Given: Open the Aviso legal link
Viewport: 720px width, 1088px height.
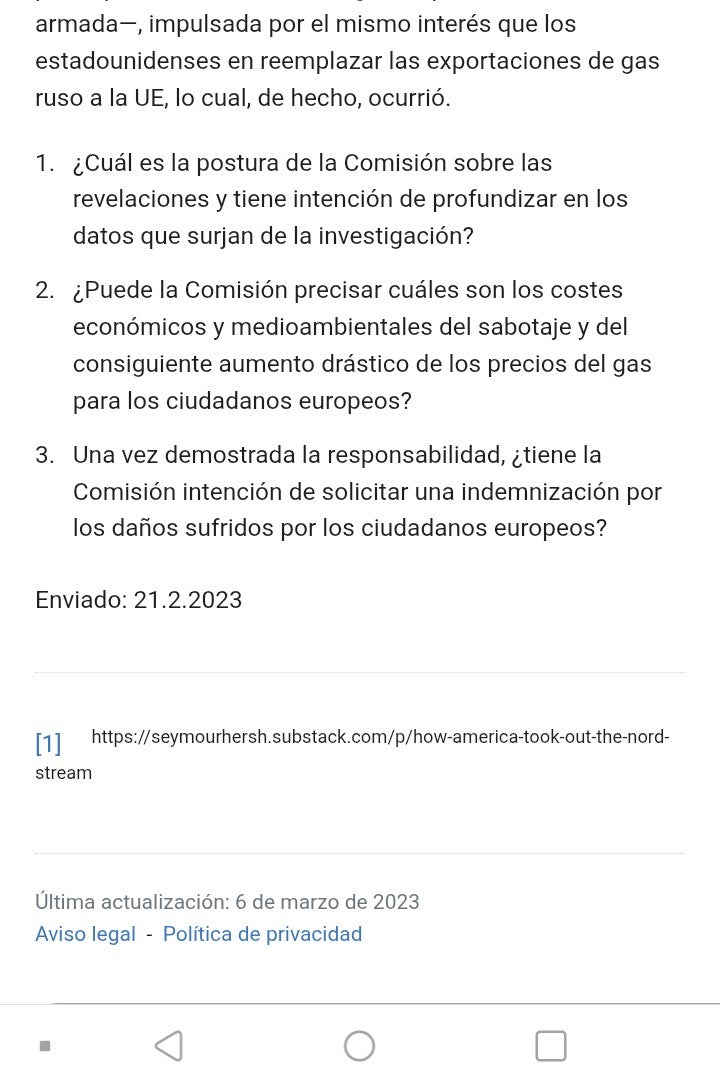Looking at the screenshot, I should click(85, 934).
